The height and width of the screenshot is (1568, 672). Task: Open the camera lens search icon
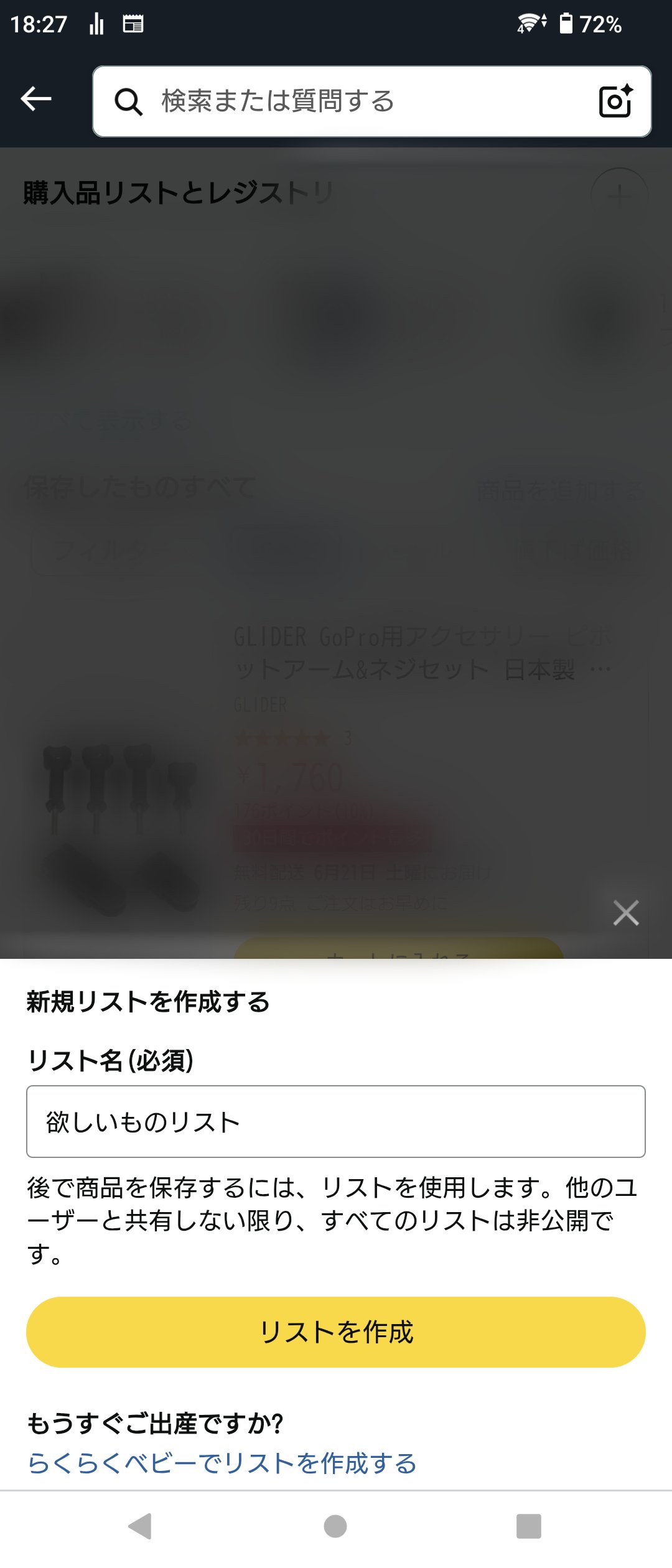(615, 101)
